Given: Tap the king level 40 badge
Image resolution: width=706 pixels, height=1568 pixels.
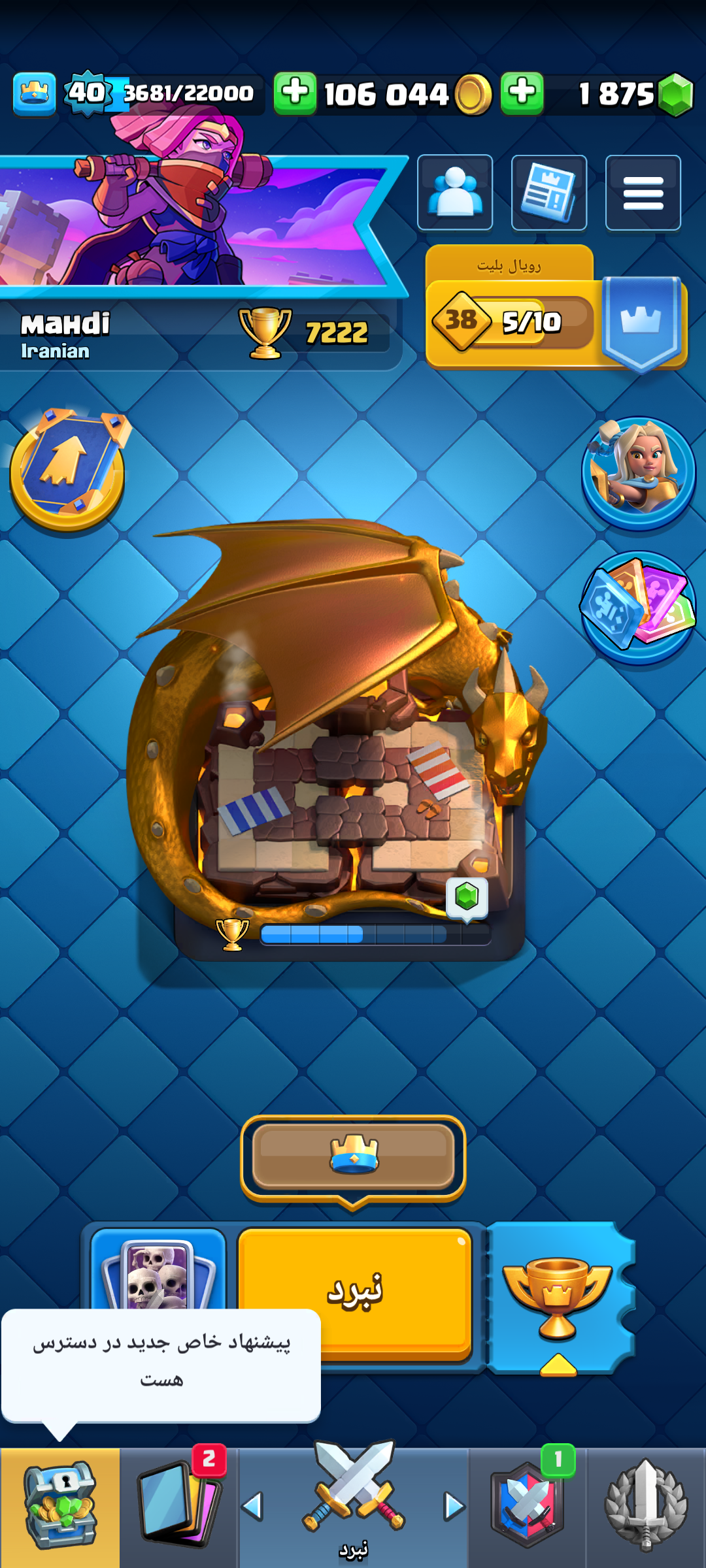Looking at the screenshot, I should pyautogui.click(x=86, y=93).
